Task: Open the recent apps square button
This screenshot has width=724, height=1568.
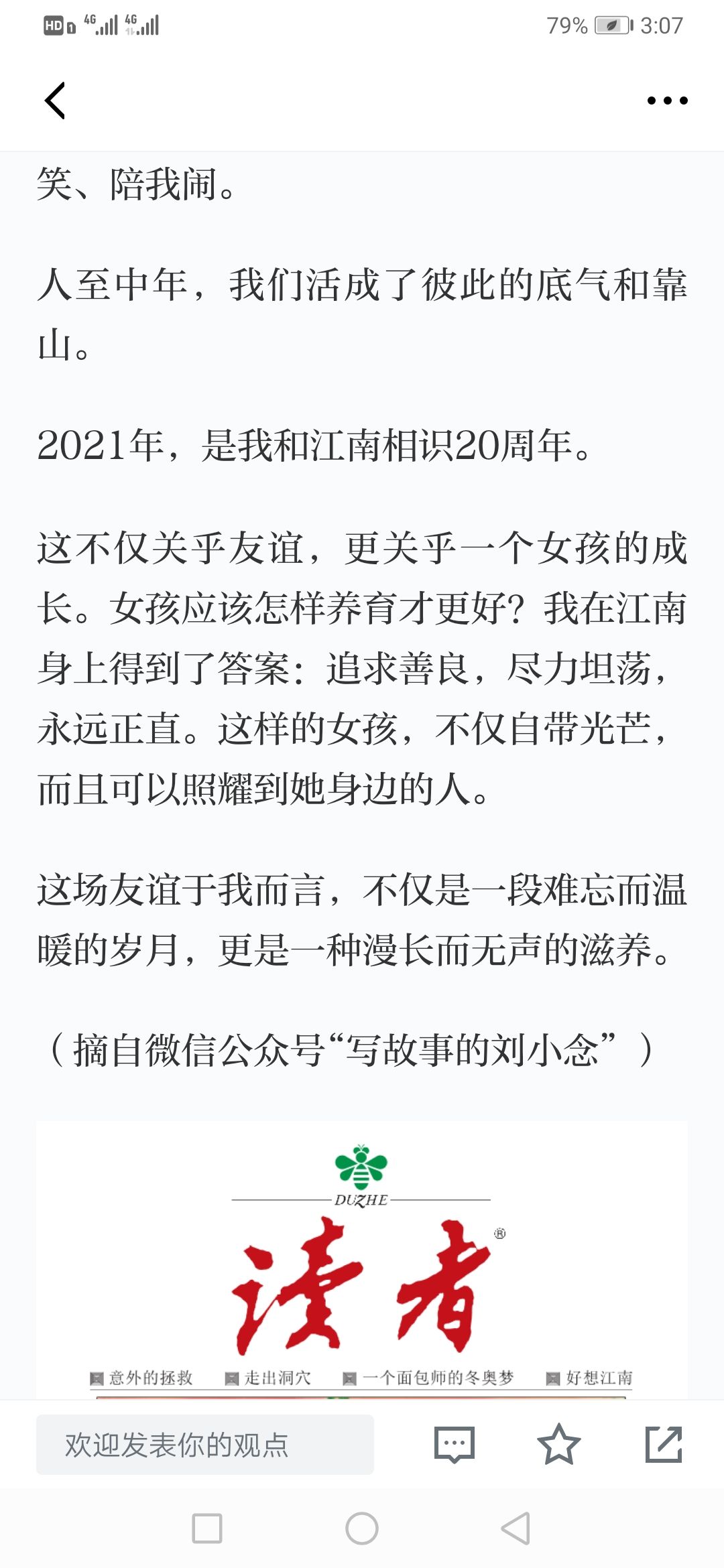Action: click(207, 1528)
